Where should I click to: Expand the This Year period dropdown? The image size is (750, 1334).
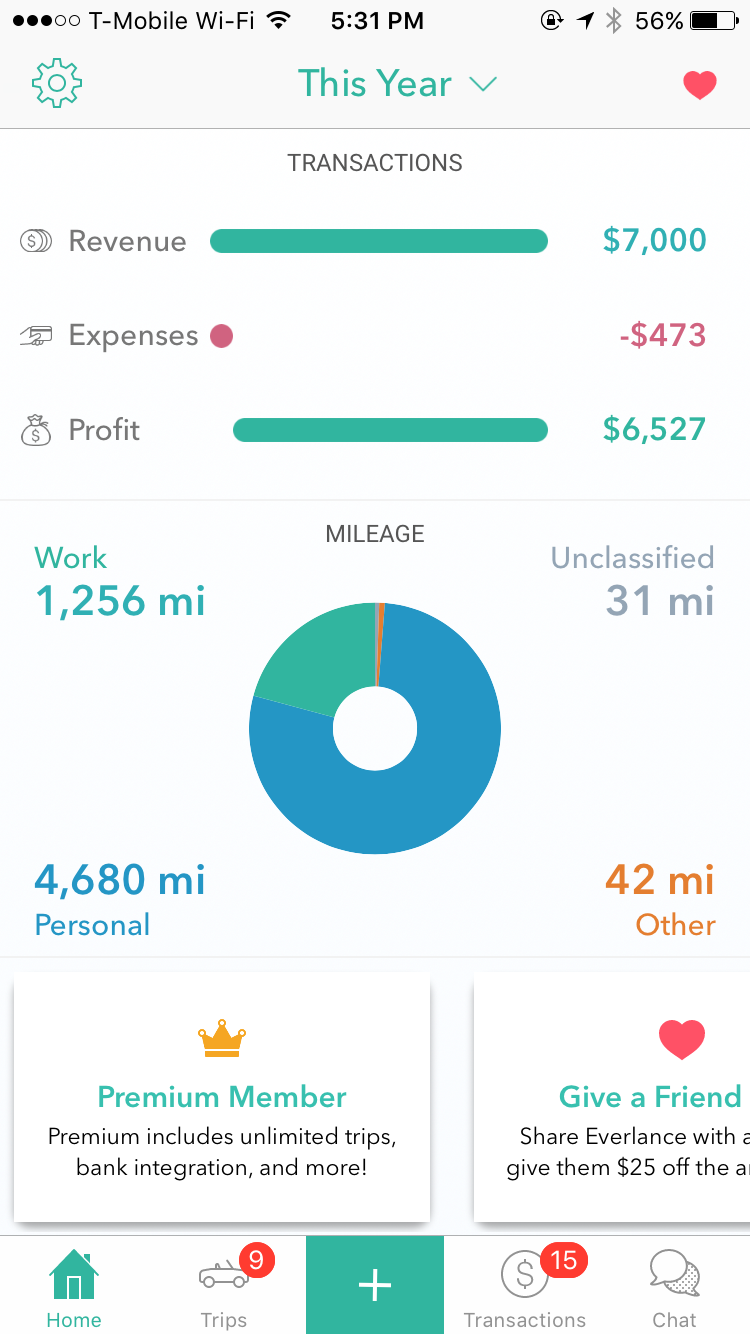[397, 84]
